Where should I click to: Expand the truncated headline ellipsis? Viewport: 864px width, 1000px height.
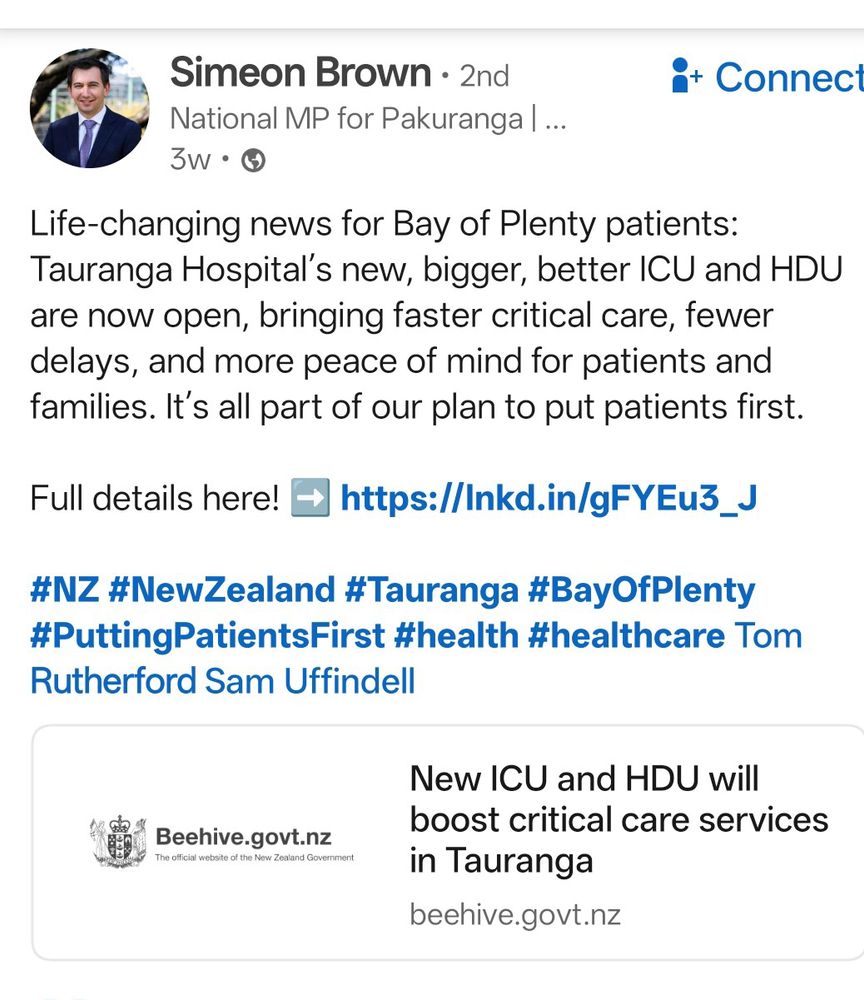(x=554, y=118)
